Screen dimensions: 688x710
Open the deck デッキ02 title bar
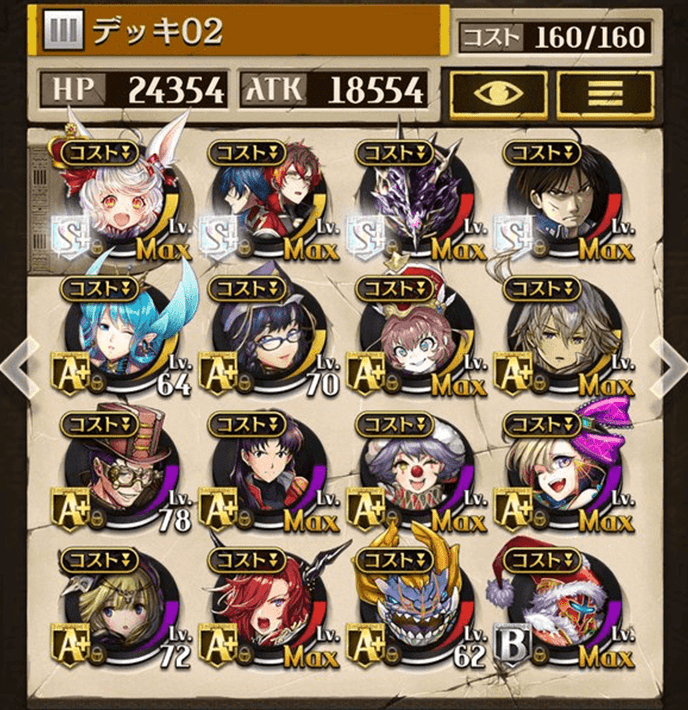240,33
